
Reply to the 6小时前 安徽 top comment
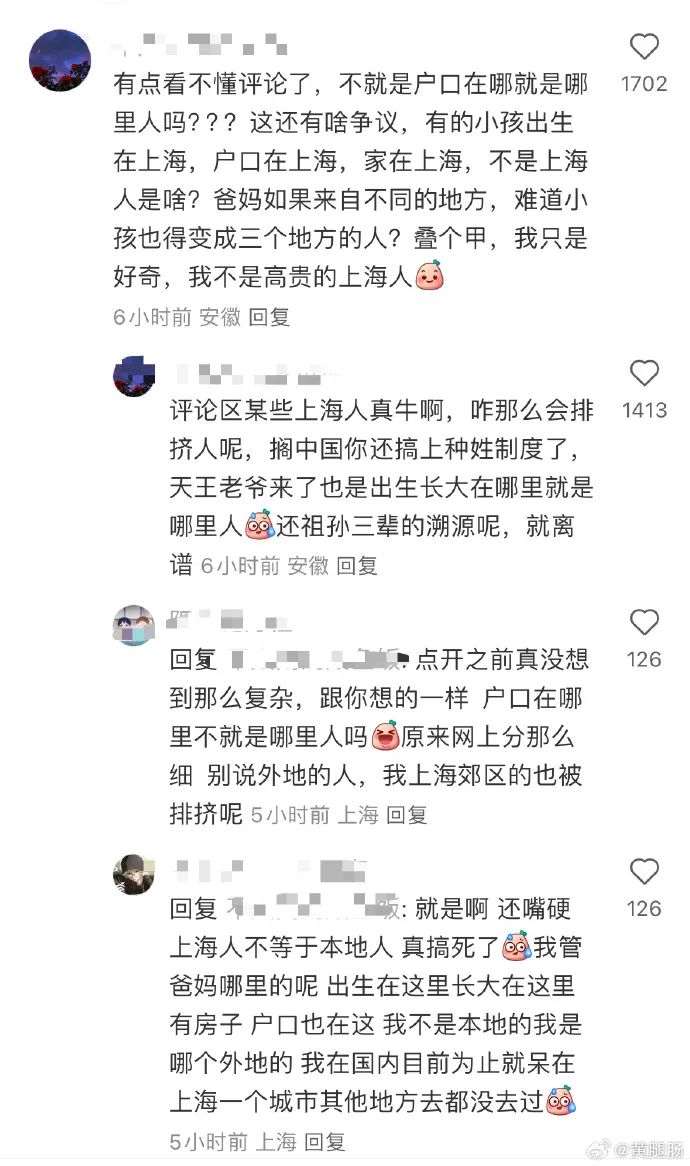pyautogui.click(x=269, y=318)
